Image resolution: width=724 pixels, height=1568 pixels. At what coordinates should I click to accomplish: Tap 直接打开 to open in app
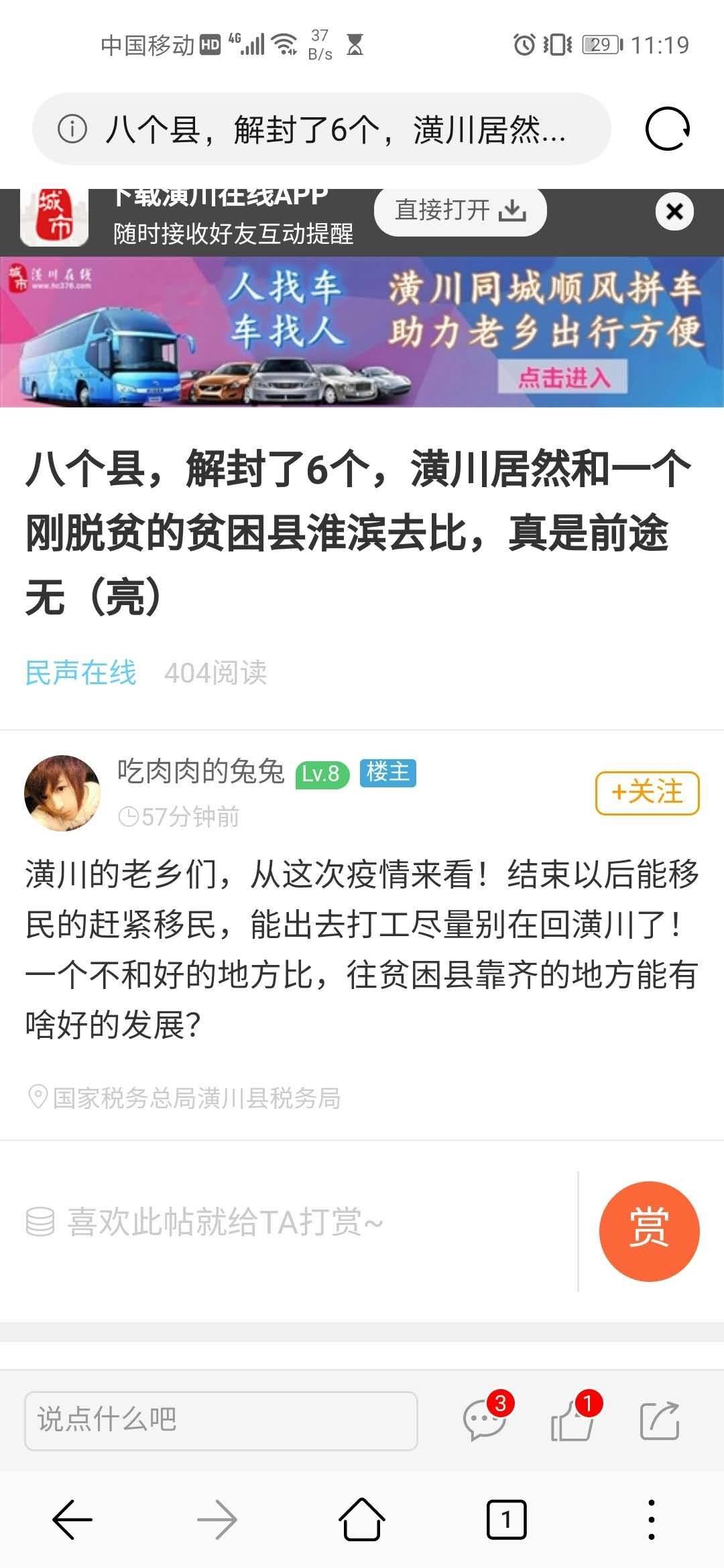pos(460,210)
